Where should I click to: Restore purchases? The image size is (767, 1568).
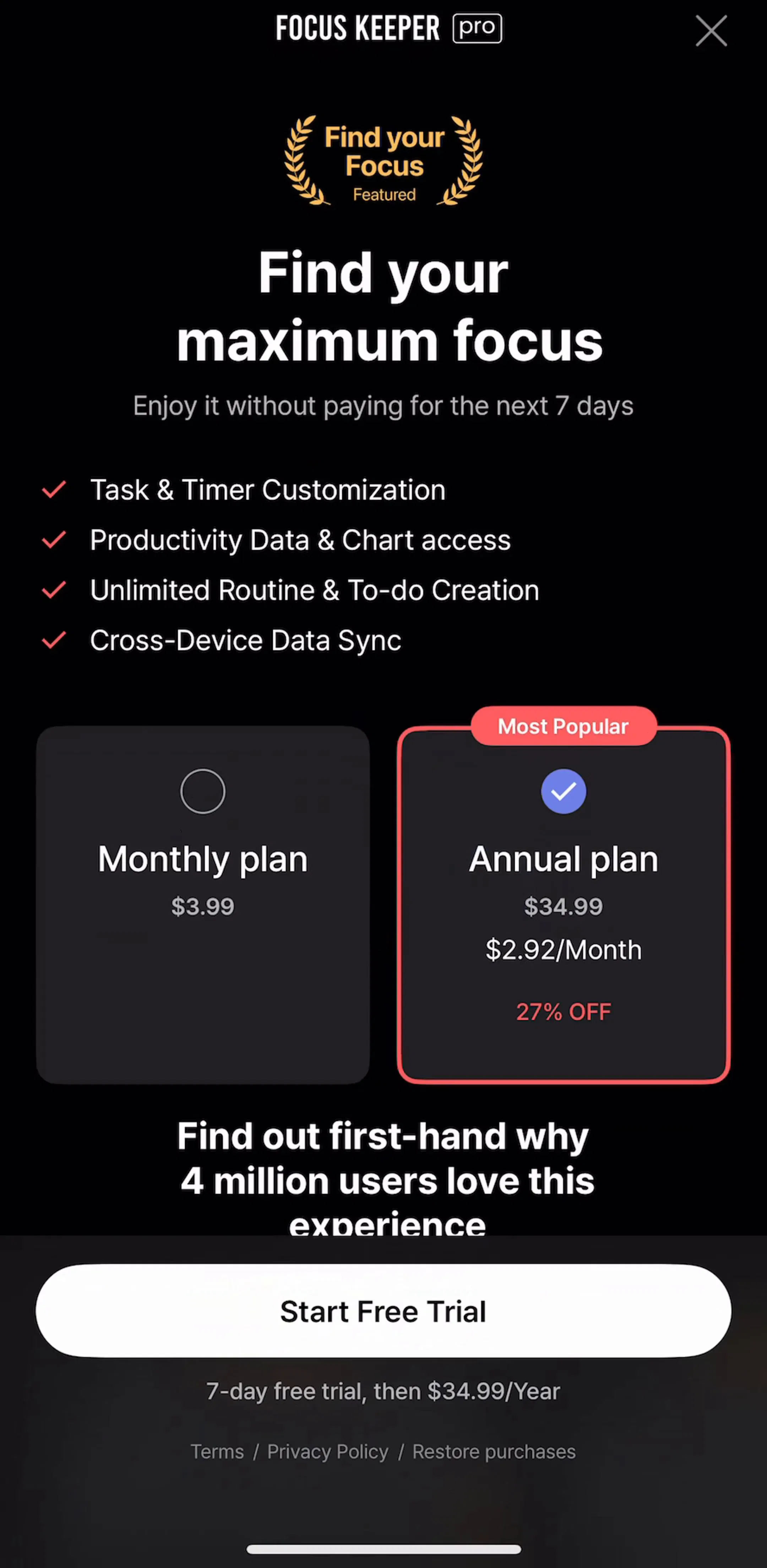point(494,1452)
